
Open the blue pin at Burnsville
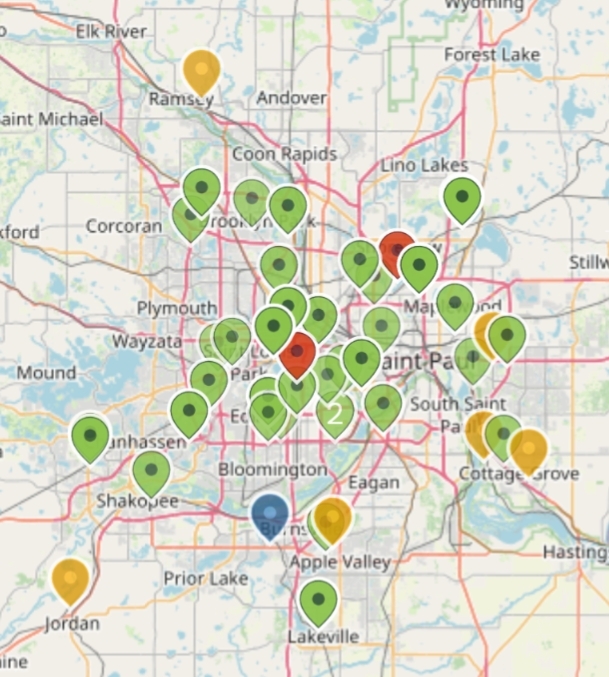point(269,513)
